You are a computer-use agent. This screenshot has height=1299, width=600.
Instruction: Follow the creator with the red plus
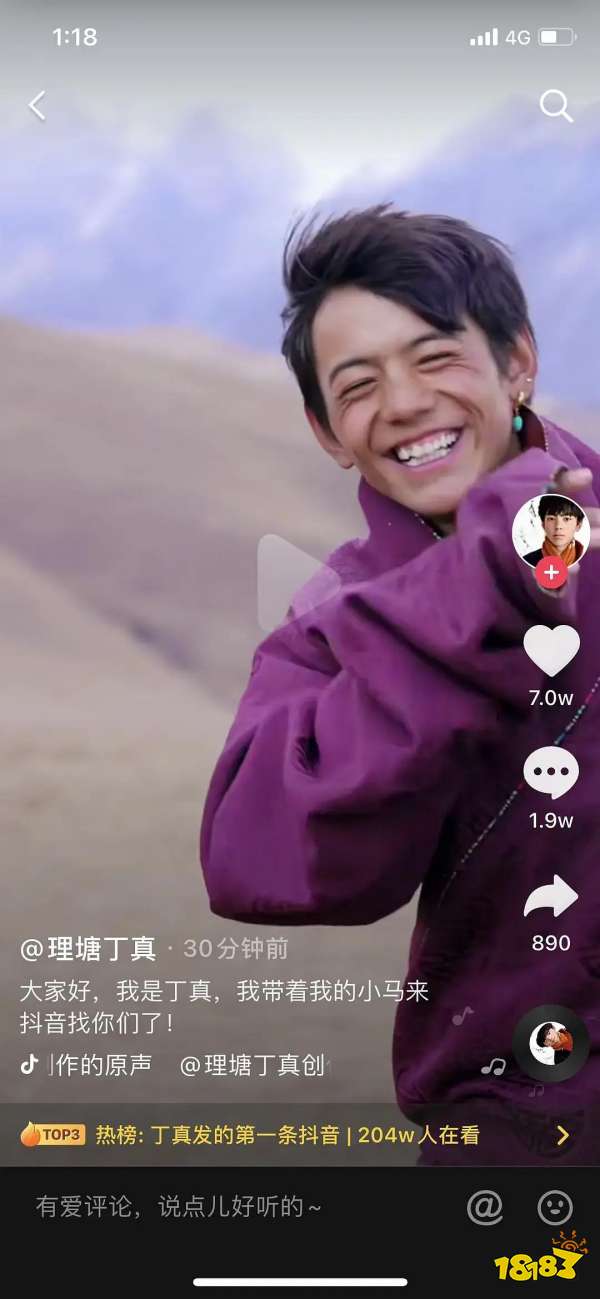pyautogui.click(x=551, y=573)
